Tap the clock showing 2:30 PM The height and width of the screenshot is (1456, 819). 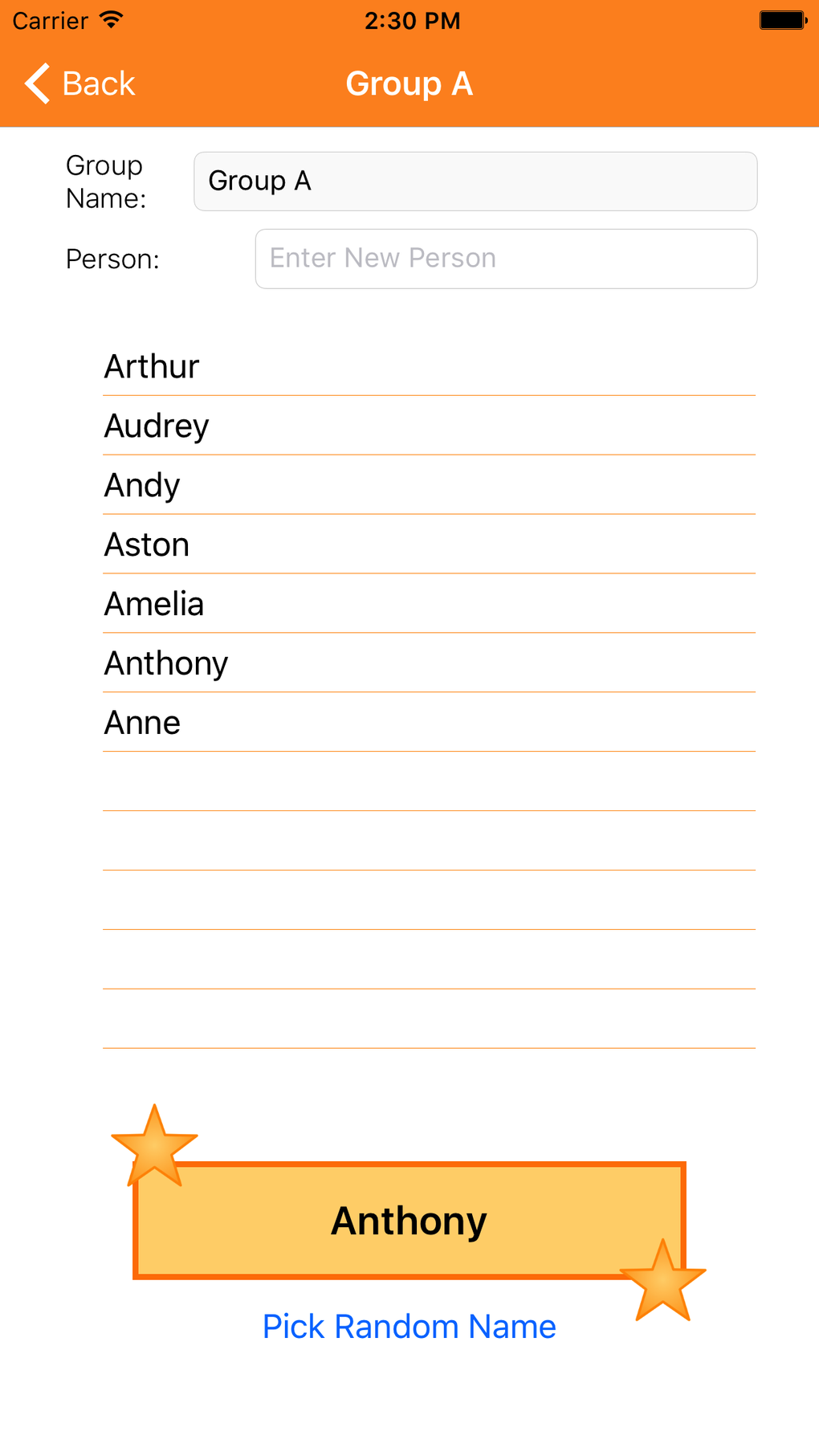tap(411, 19)
